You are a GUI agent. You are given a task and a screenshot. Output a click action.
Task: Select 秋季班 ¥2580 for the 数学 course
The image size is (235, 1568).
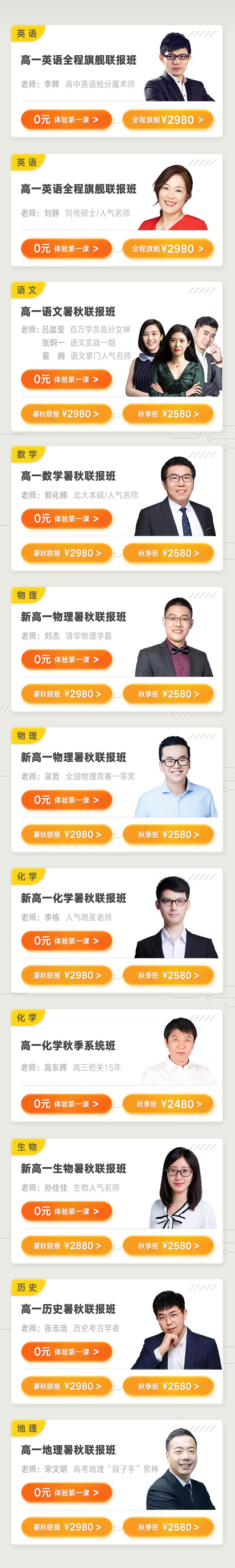point(167,553)
